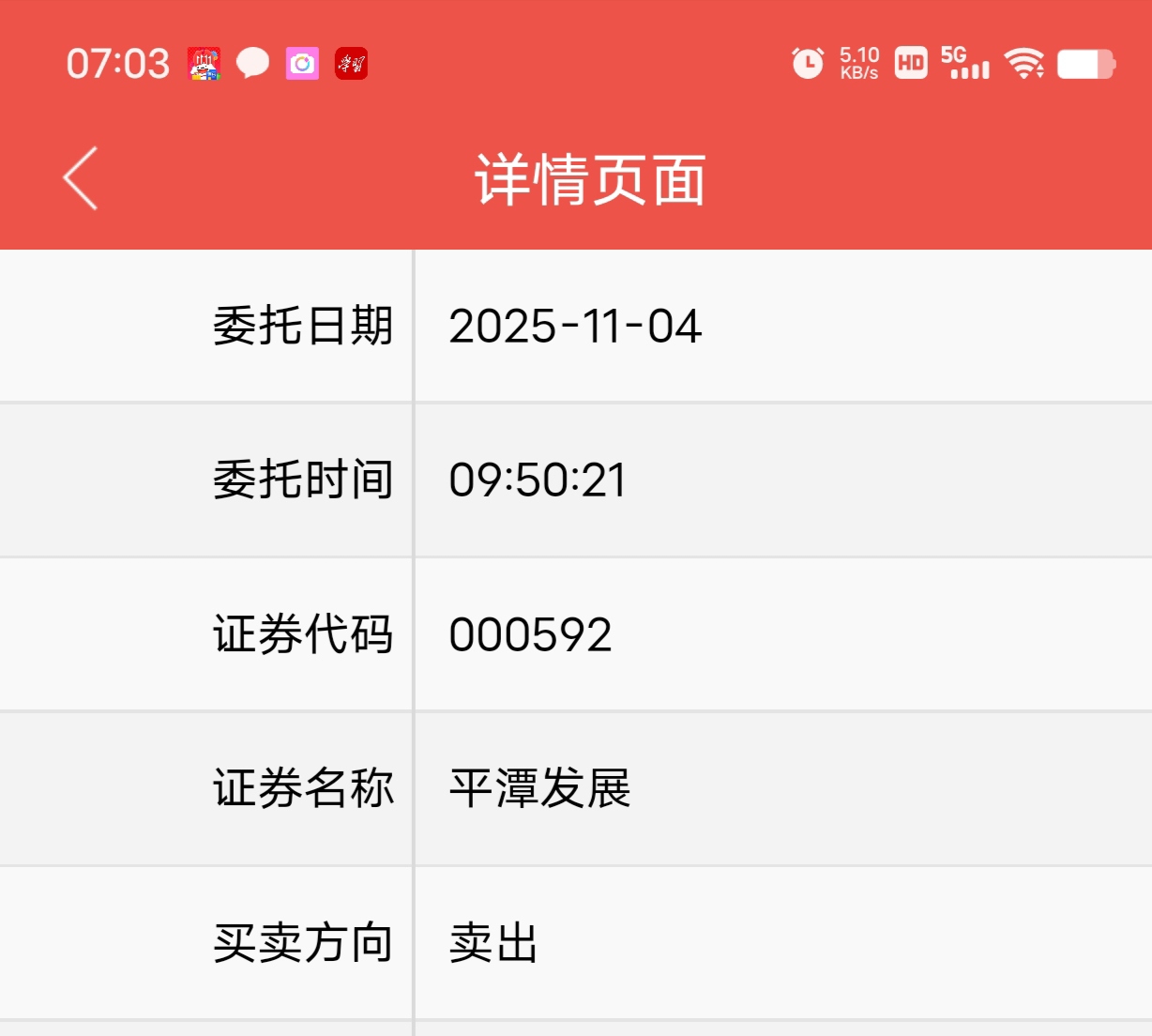
Task: Go back from the 详情页面 screen
Action: pos(81,178)
